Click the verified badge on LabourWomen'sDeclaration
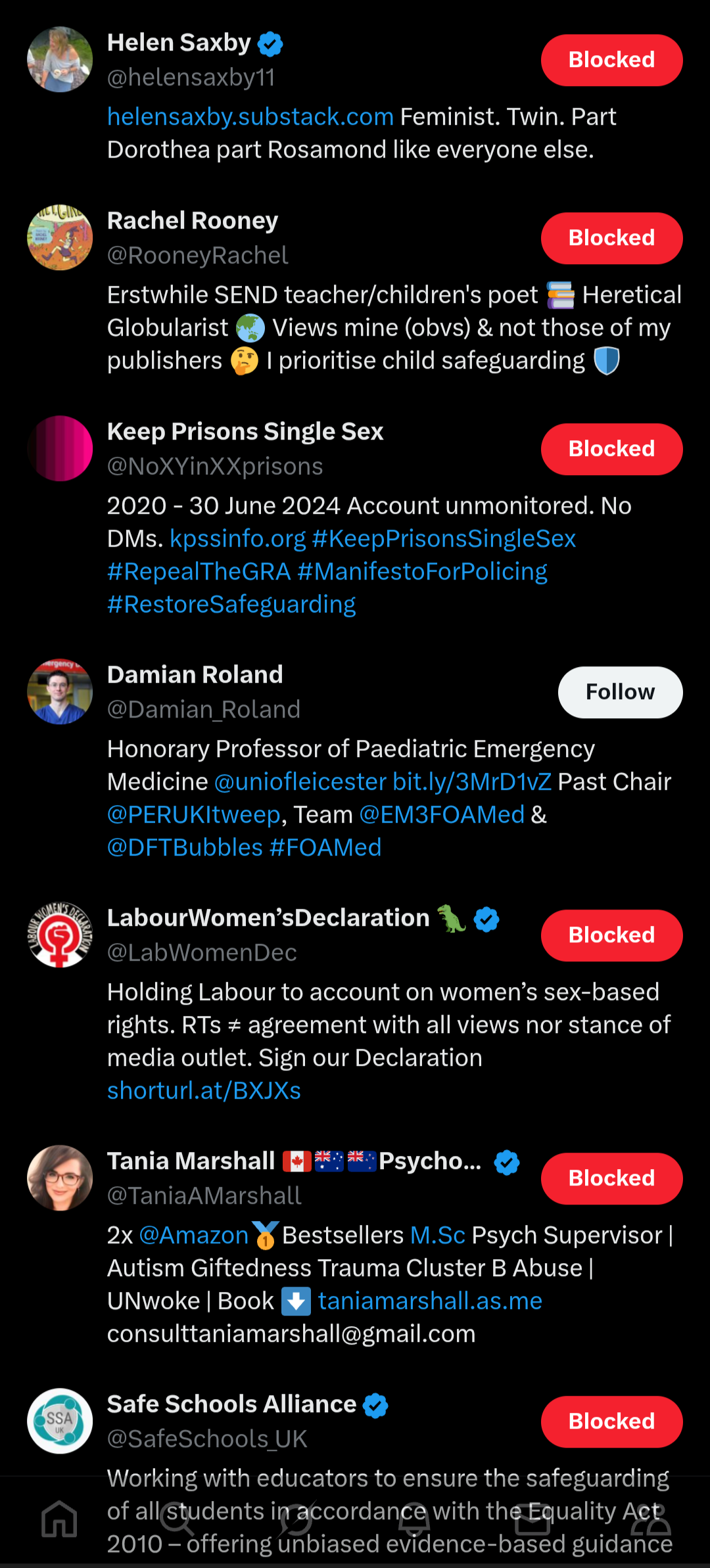Screen dimensions: 710x1568 point(486,919)
